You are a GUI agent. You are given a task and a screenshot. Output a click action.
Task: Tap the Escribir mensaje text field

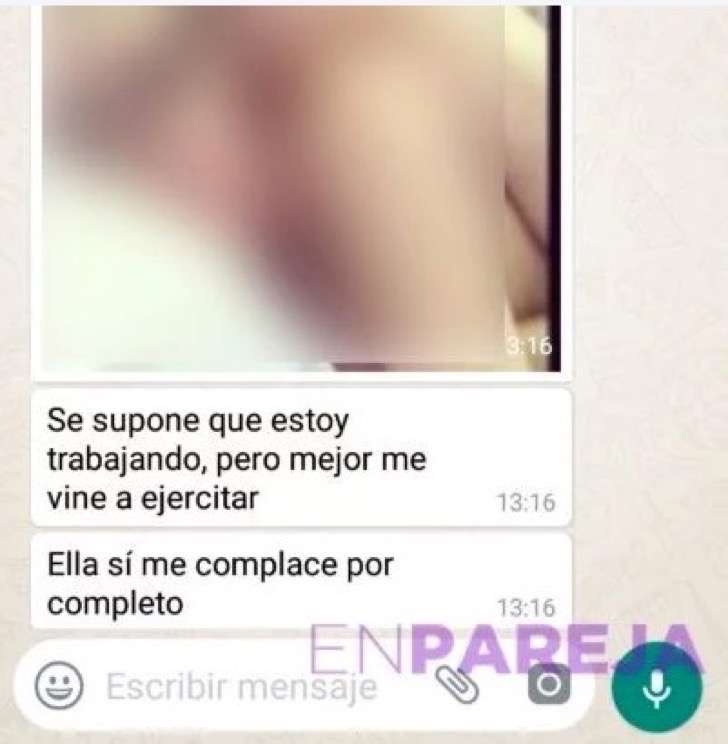[x=240, y=687]
